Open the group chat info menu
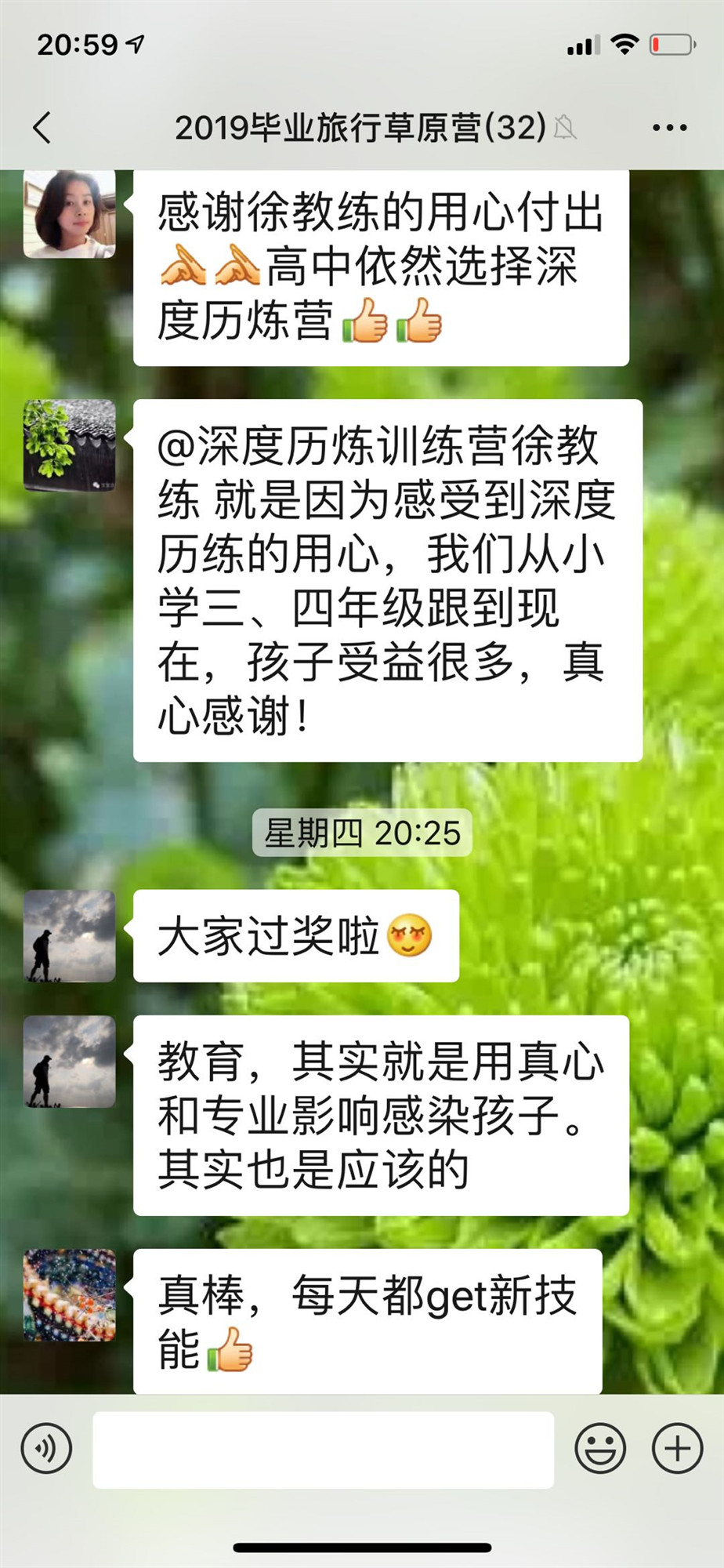The image size is (724, 1568). [669, 128]
